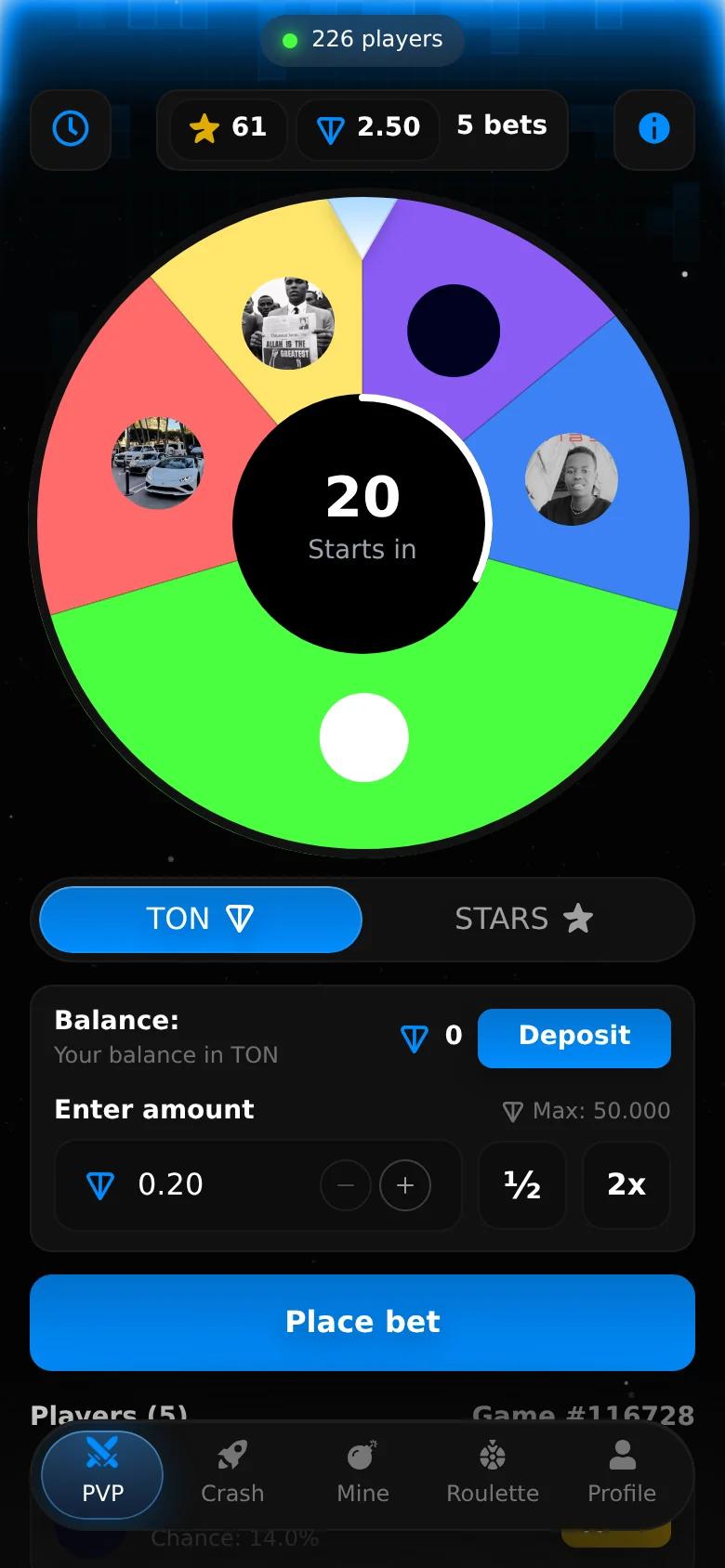Viewport: 725px width, 1568px height.
Task: Open the info icon
Action: [654, 129]
